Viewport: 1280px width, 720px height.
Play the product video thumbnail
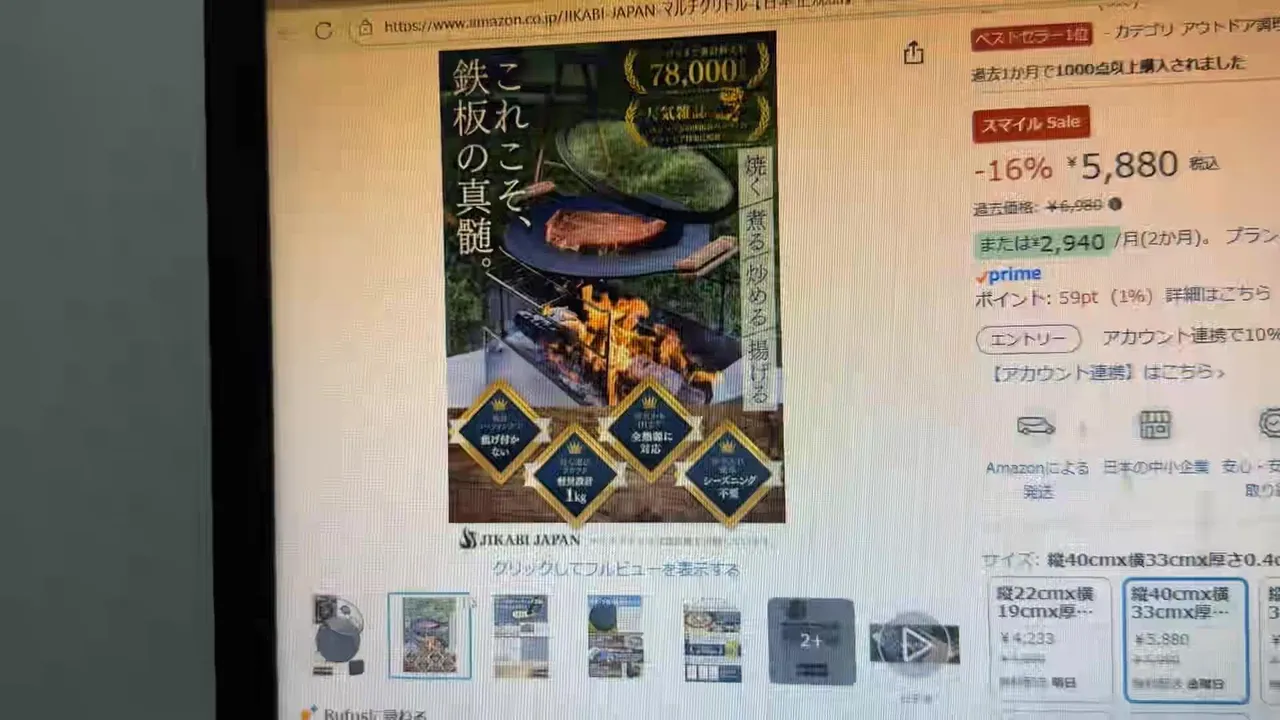(x=914, y=645)
